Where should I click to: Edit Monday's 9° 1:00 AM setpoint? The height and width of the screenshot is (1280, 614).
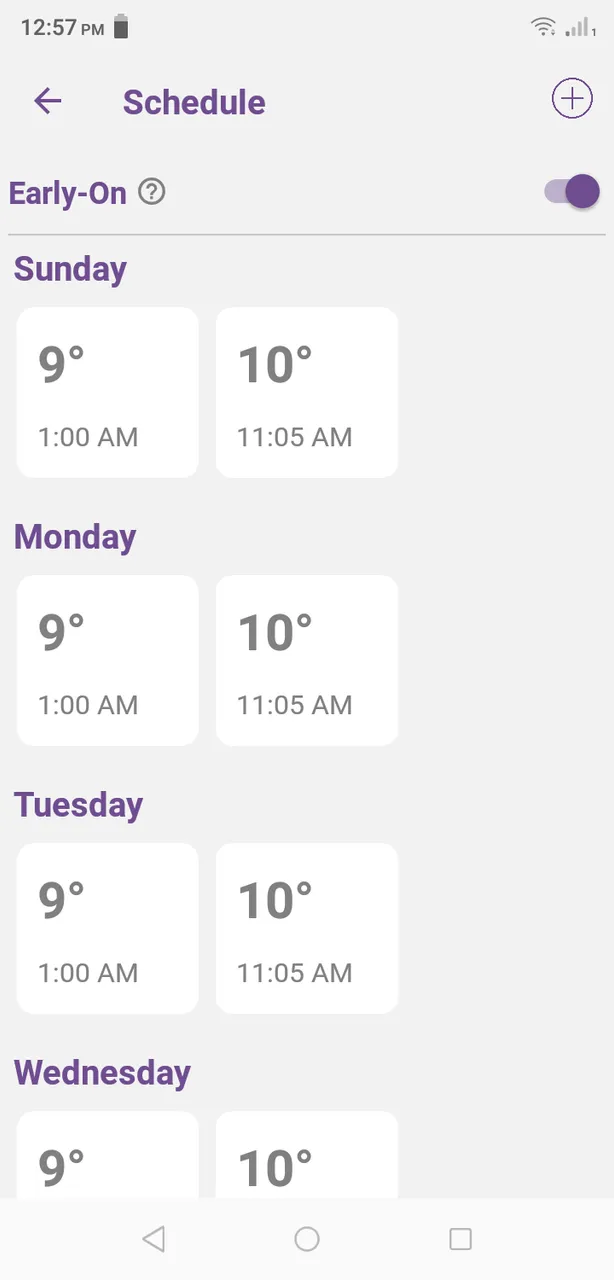click(x=108, y=660)
